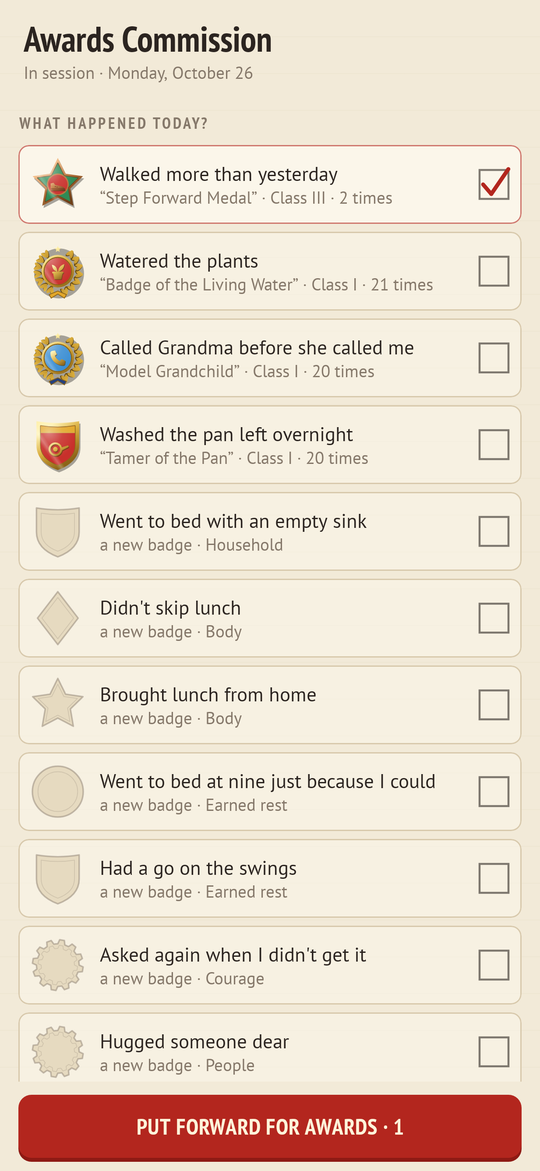Check Watered the plants

(494, 271)
